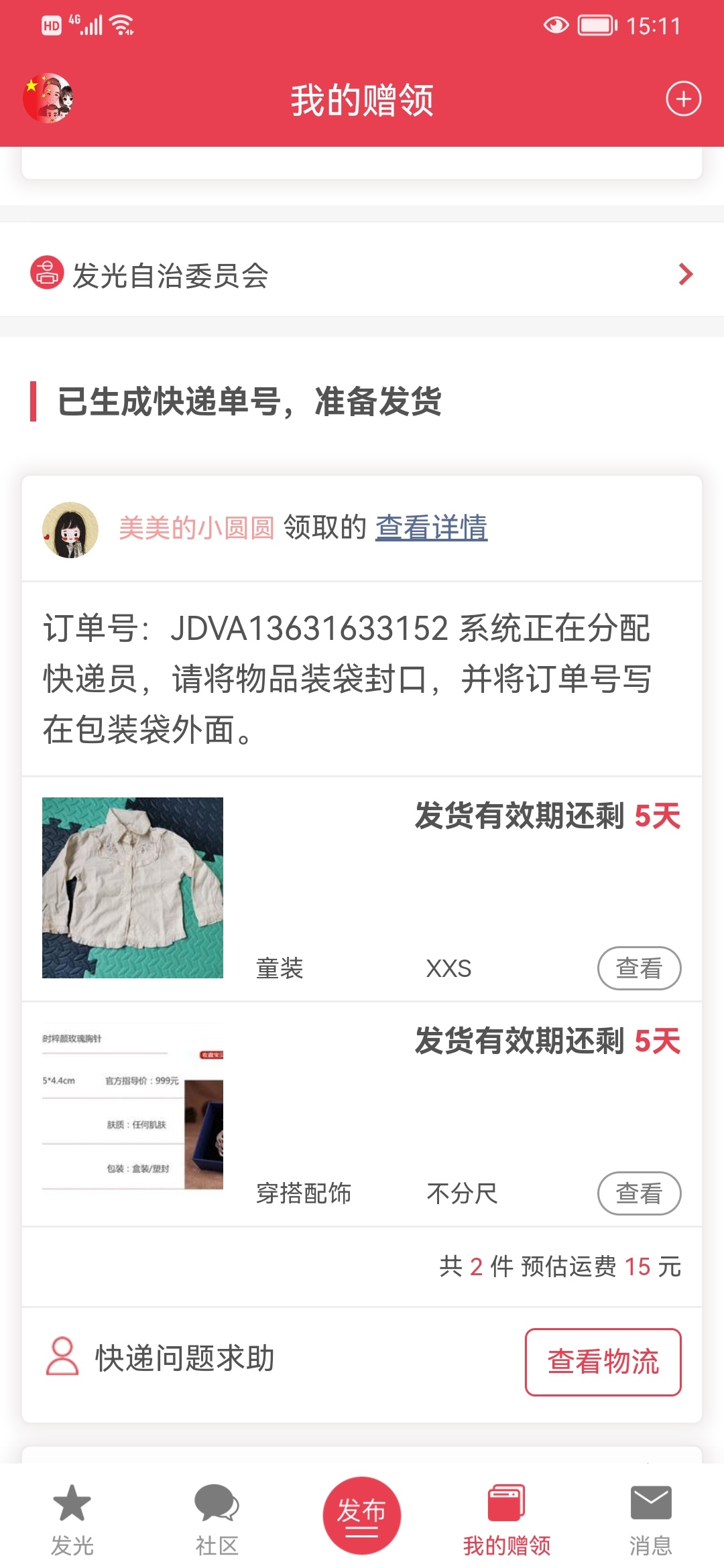Open the 查看详情 link
This screenshot has height=1568, width=724.
click(x=431, y=527)
